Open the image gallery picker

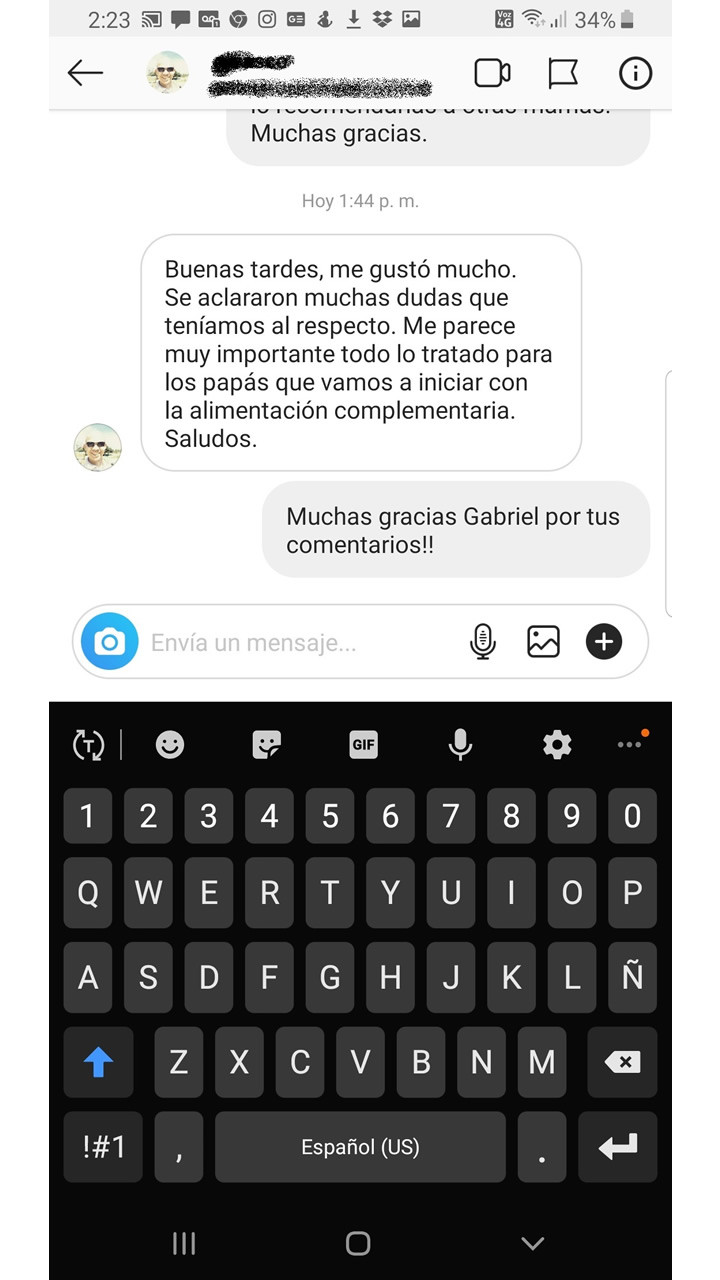point(542,641)
